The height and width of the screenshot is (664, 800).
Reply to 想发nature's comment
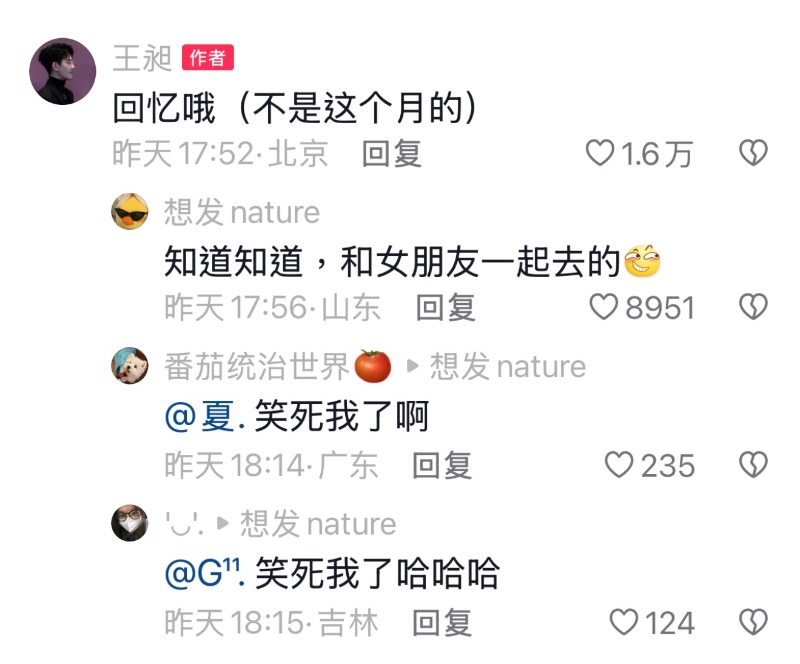point(445,307)
